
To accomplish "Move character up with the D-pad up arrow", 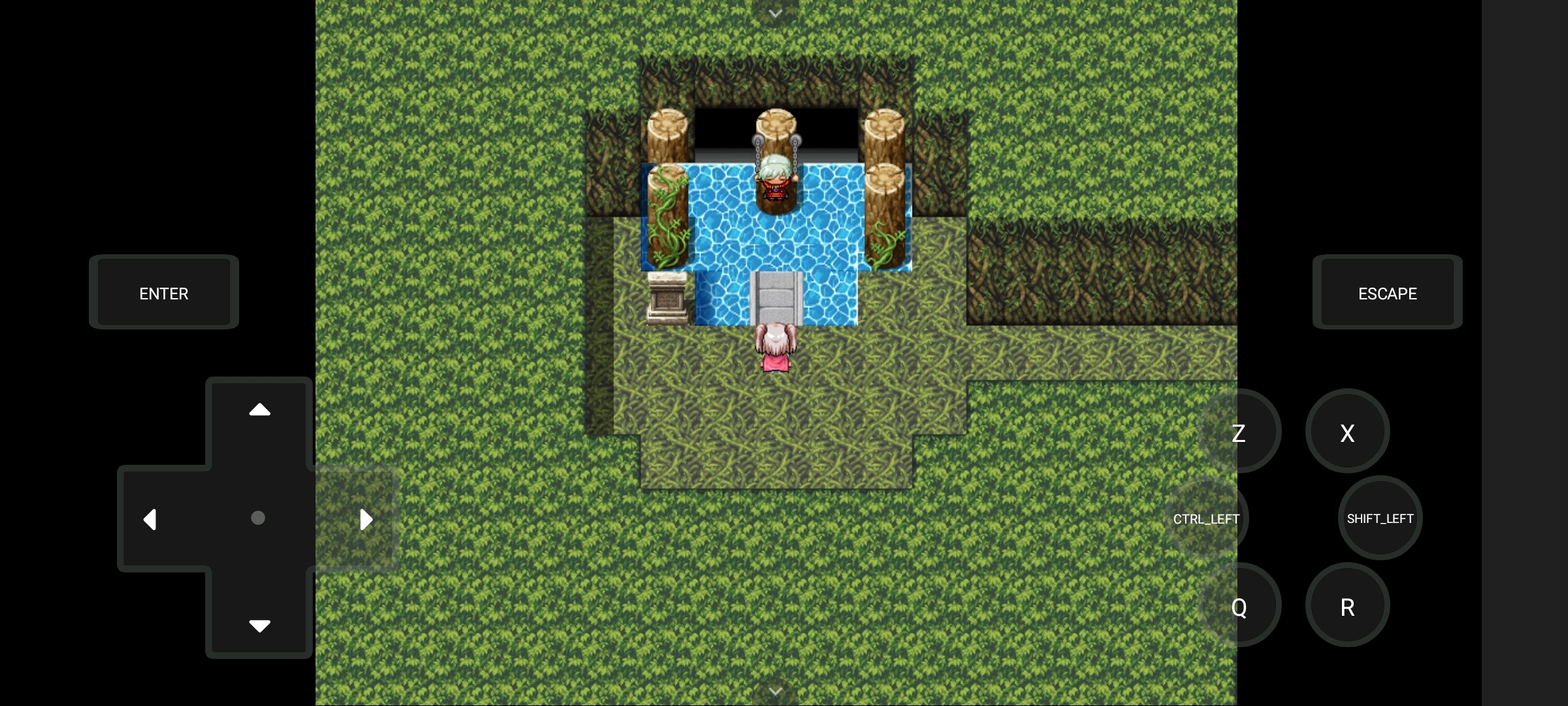I will tap(259, 411).
